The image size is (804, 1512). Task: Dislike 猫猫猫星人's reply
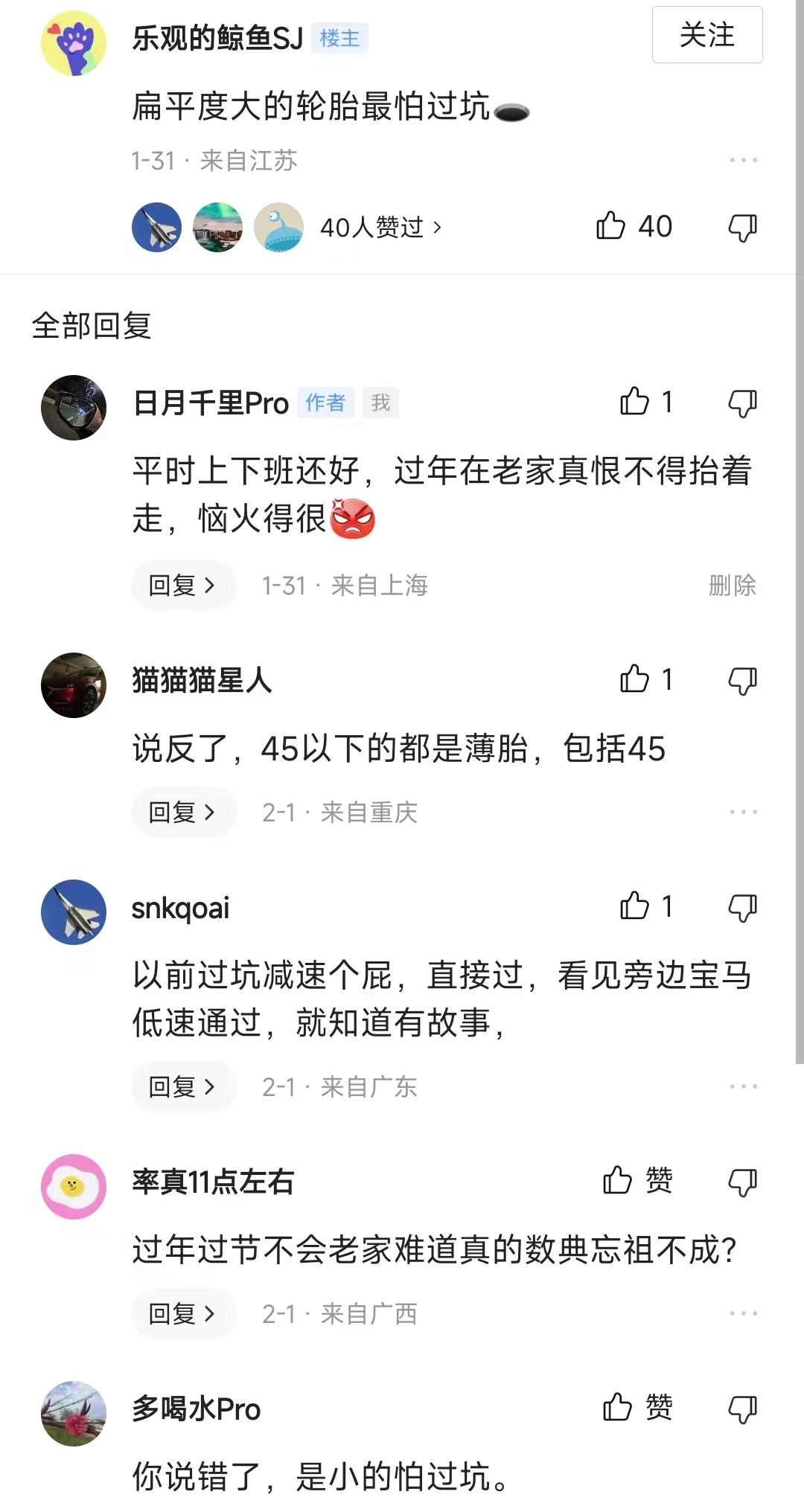point(742,681)
